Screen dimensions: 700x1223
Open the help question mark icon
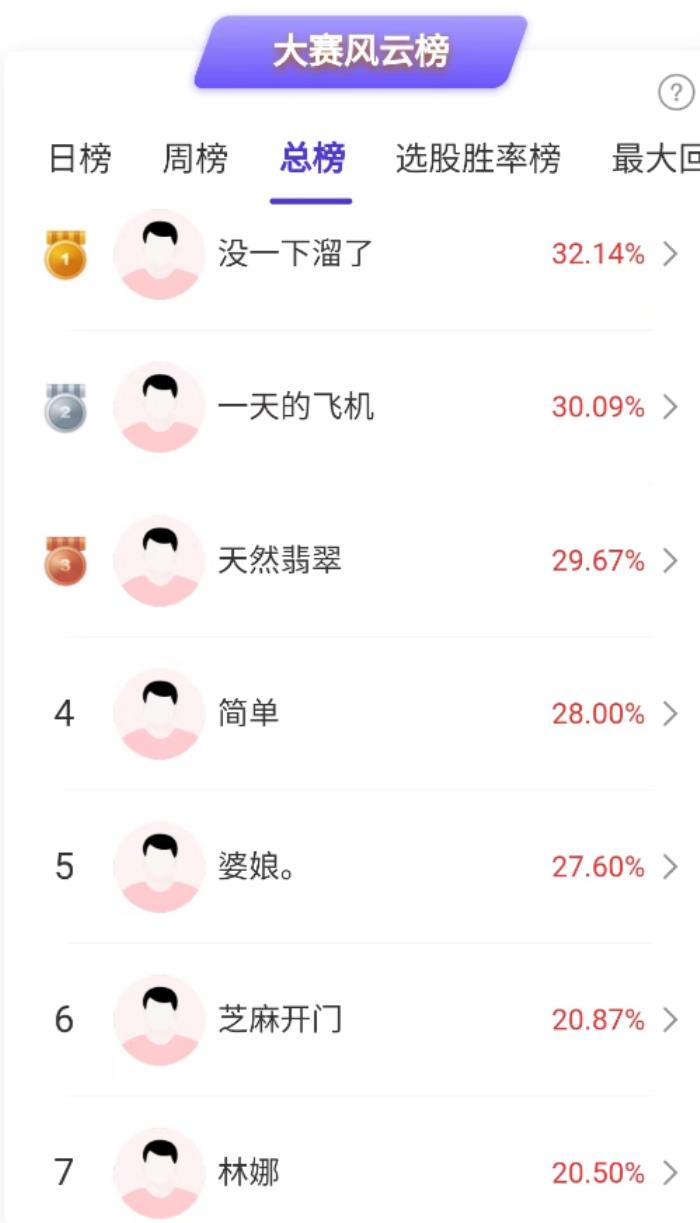pyautogui.click(x=676, y=94)
